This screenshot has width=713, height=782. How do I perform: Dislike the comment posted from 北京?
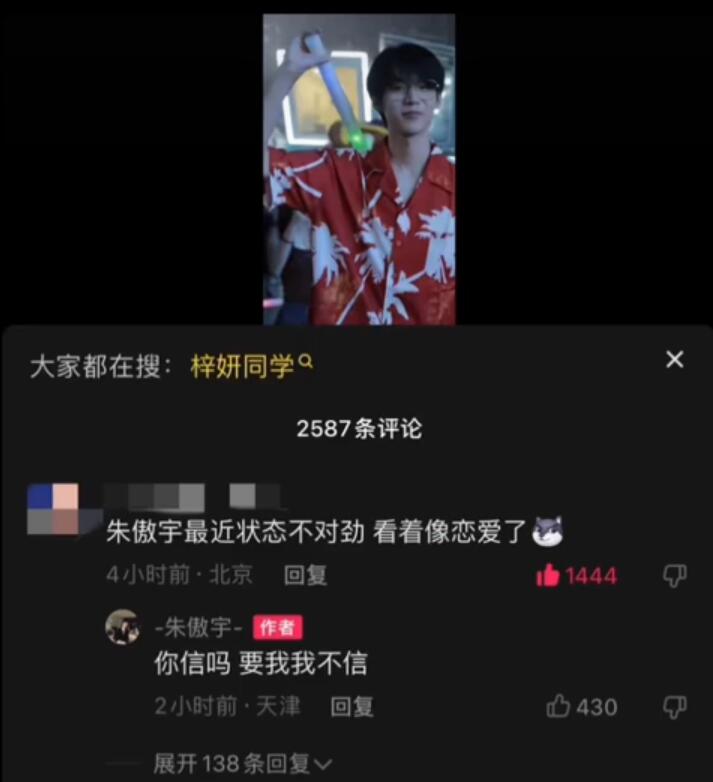click(675, 575)
